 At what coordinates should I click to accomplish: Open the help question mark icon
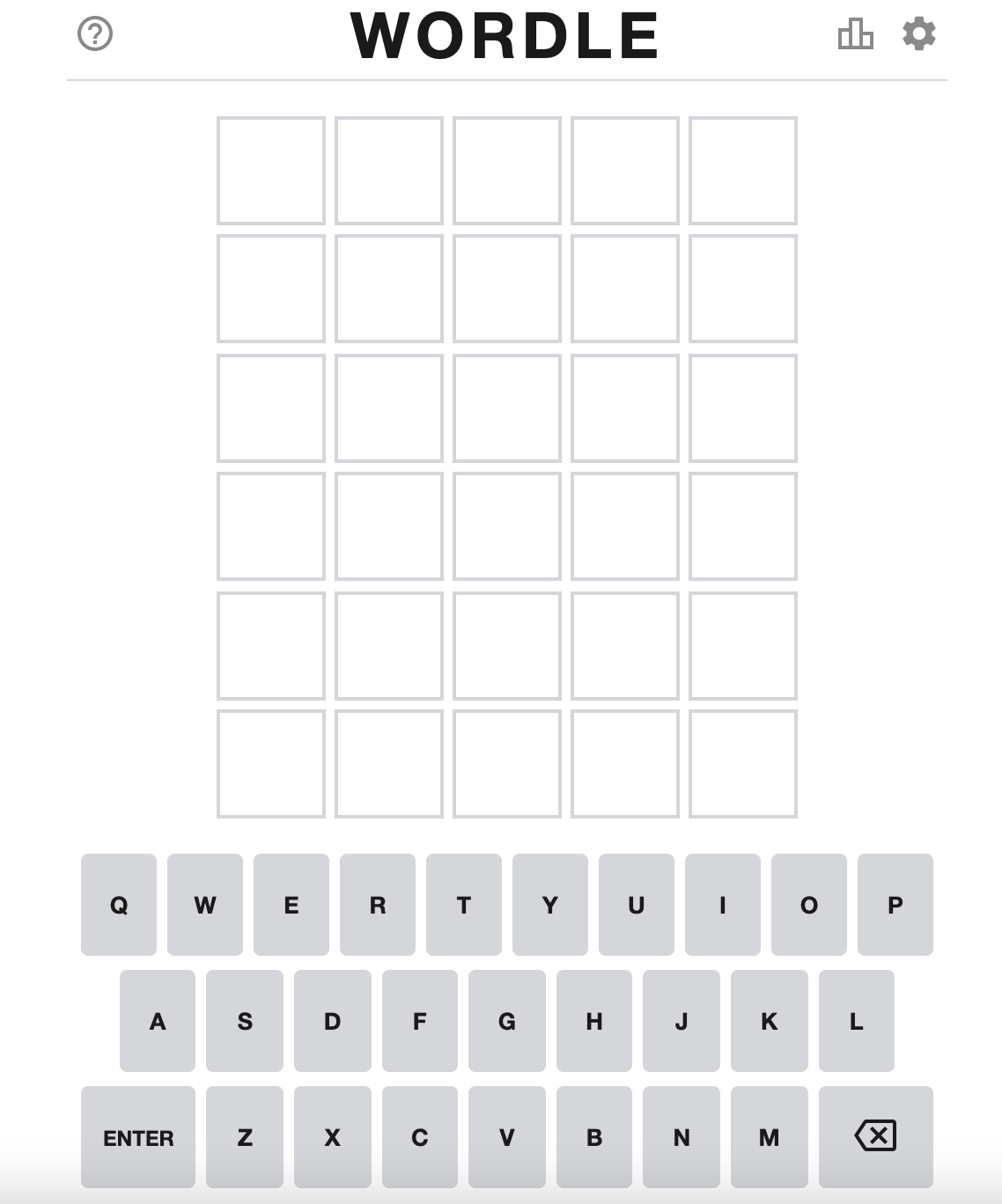(95, 34)
